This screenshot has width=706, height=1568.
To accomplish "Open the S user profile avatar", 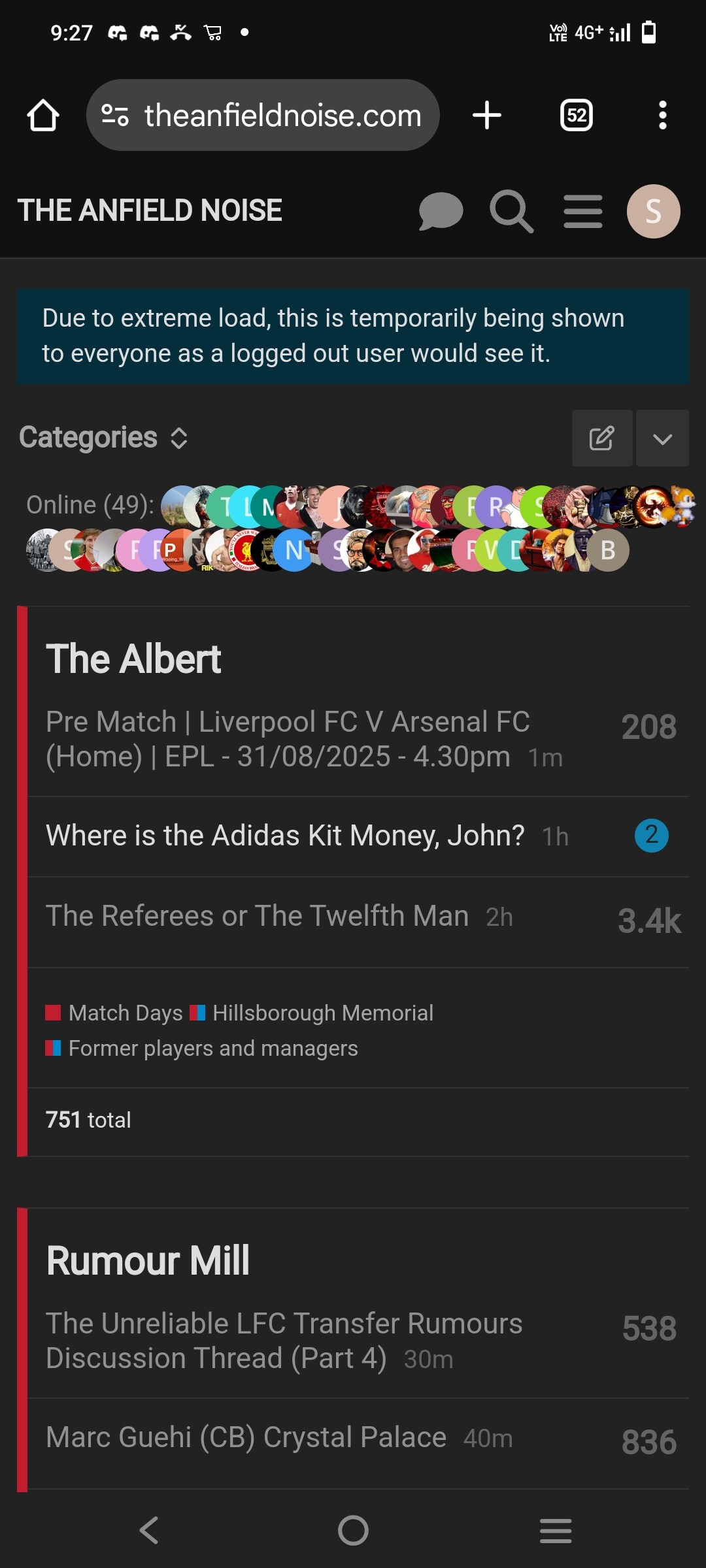I will click(653, 211).
